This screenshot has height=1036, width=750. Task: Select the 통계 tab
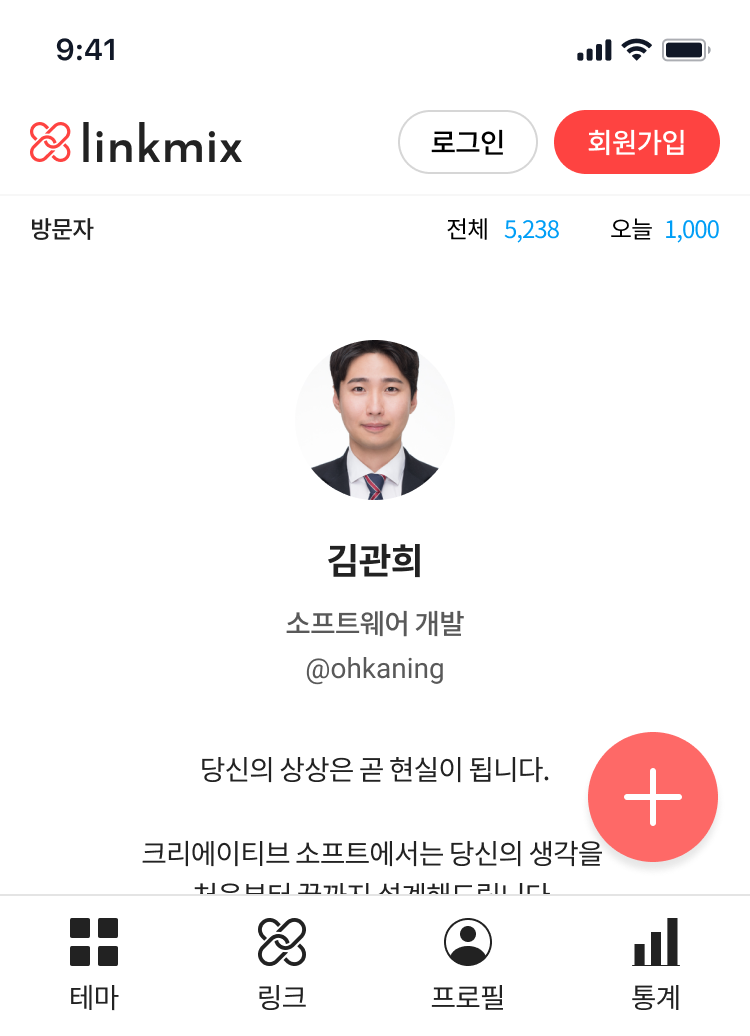(656, 963)
